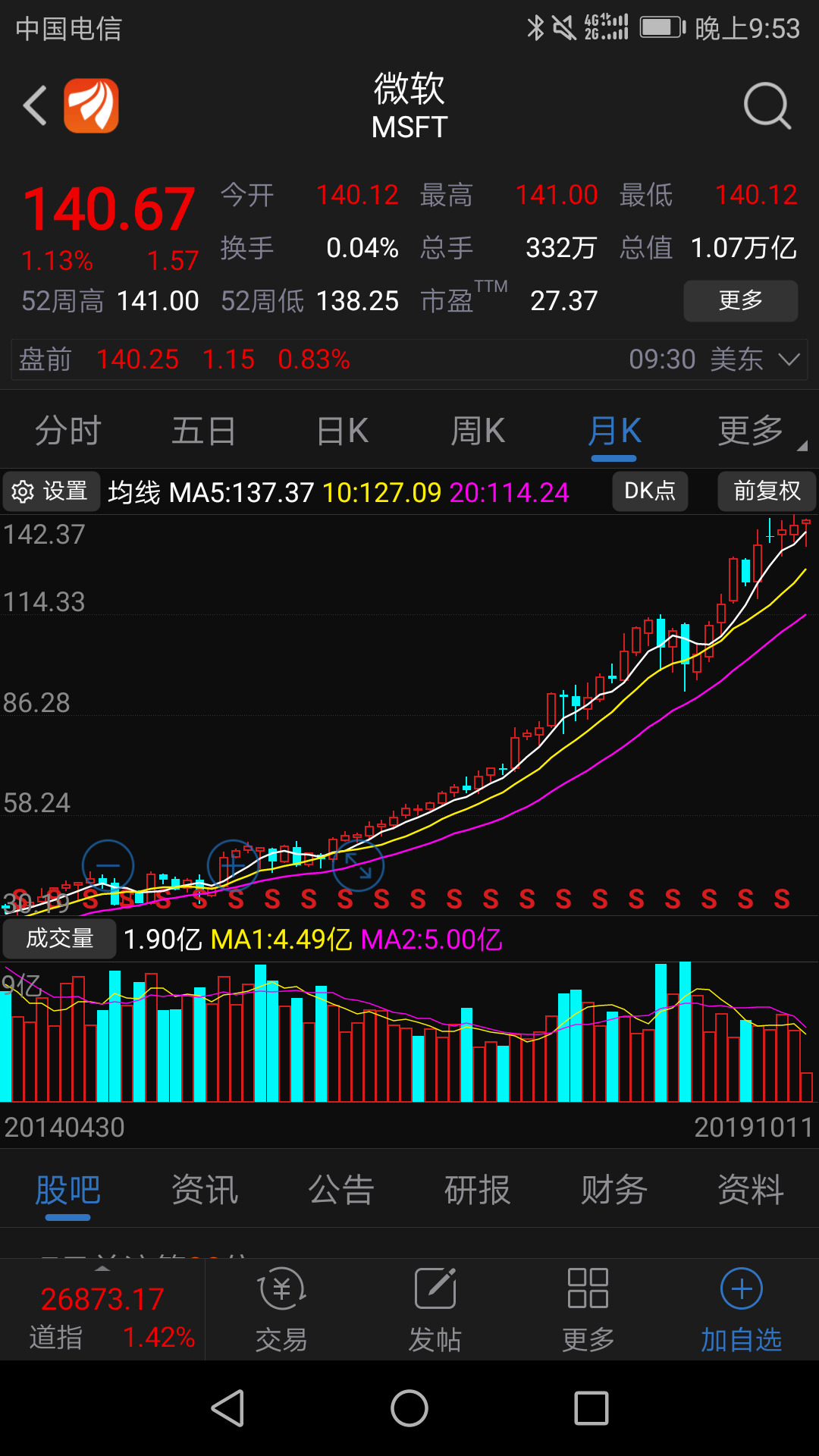Image resolution: width=819 pixels, height=1456 pixels.
Task: Open chart 设置 settings
Action: (x=51, y=491)
